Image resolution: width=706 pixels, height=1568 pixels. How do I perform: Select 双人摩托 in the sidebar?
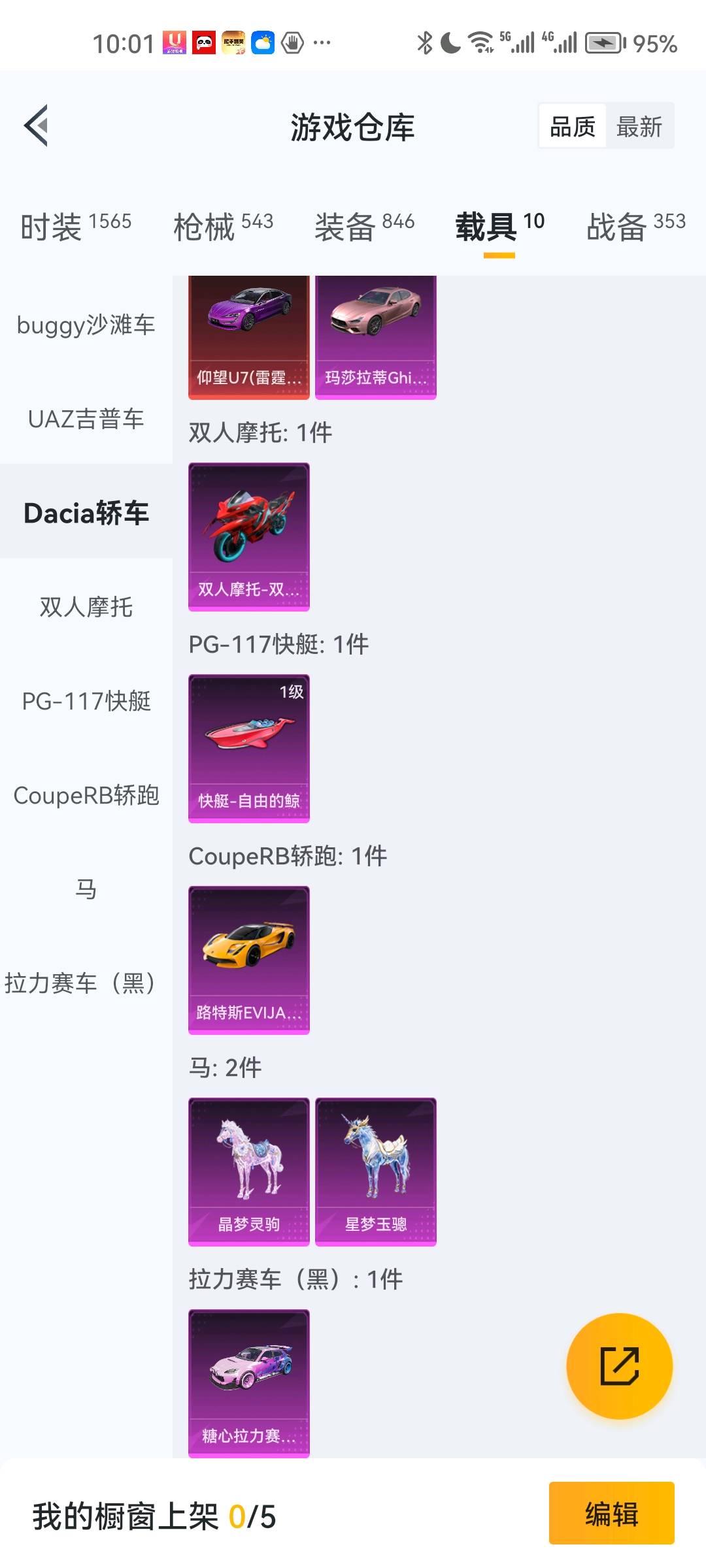[x=86, y=607]
